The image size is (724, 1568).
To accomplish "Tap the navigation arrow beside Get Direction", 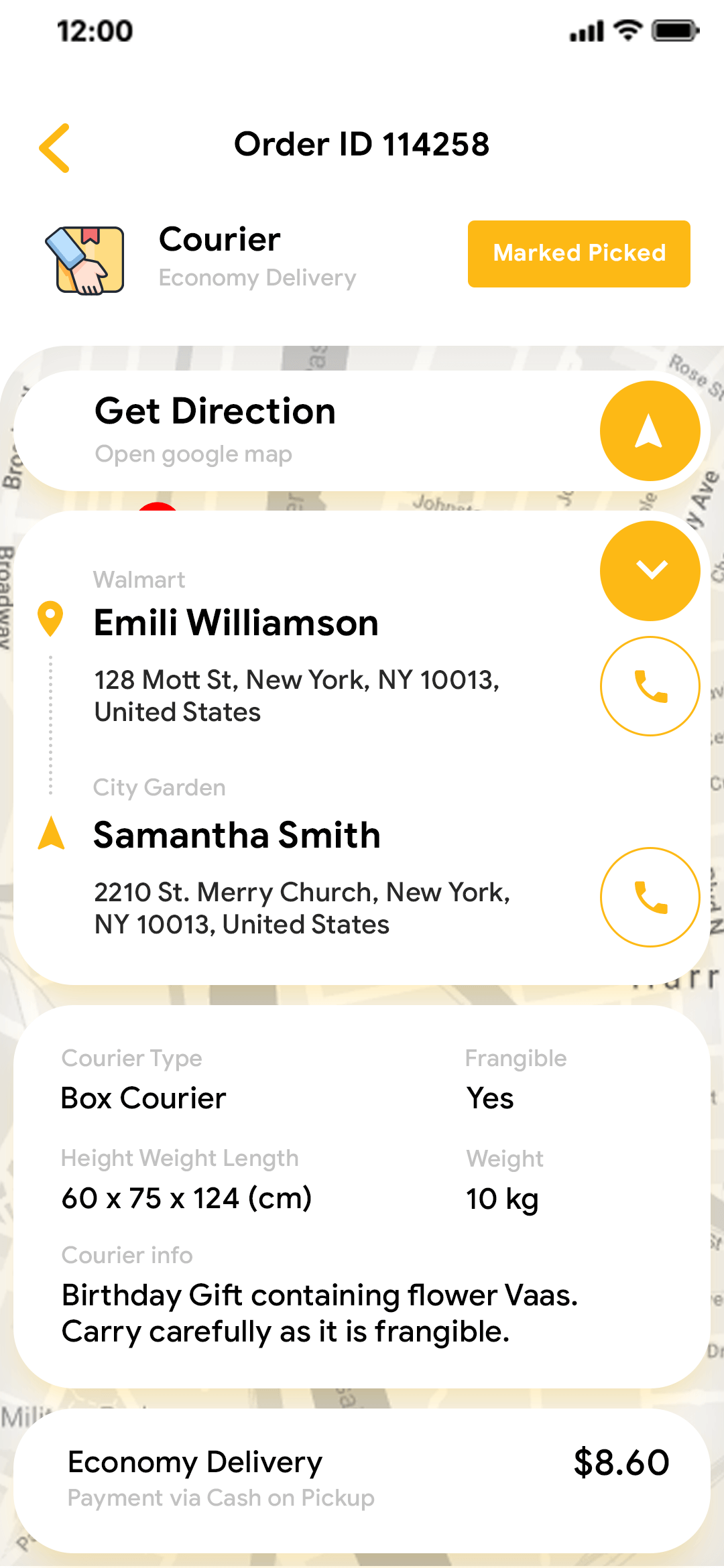I will pos(649,430).
